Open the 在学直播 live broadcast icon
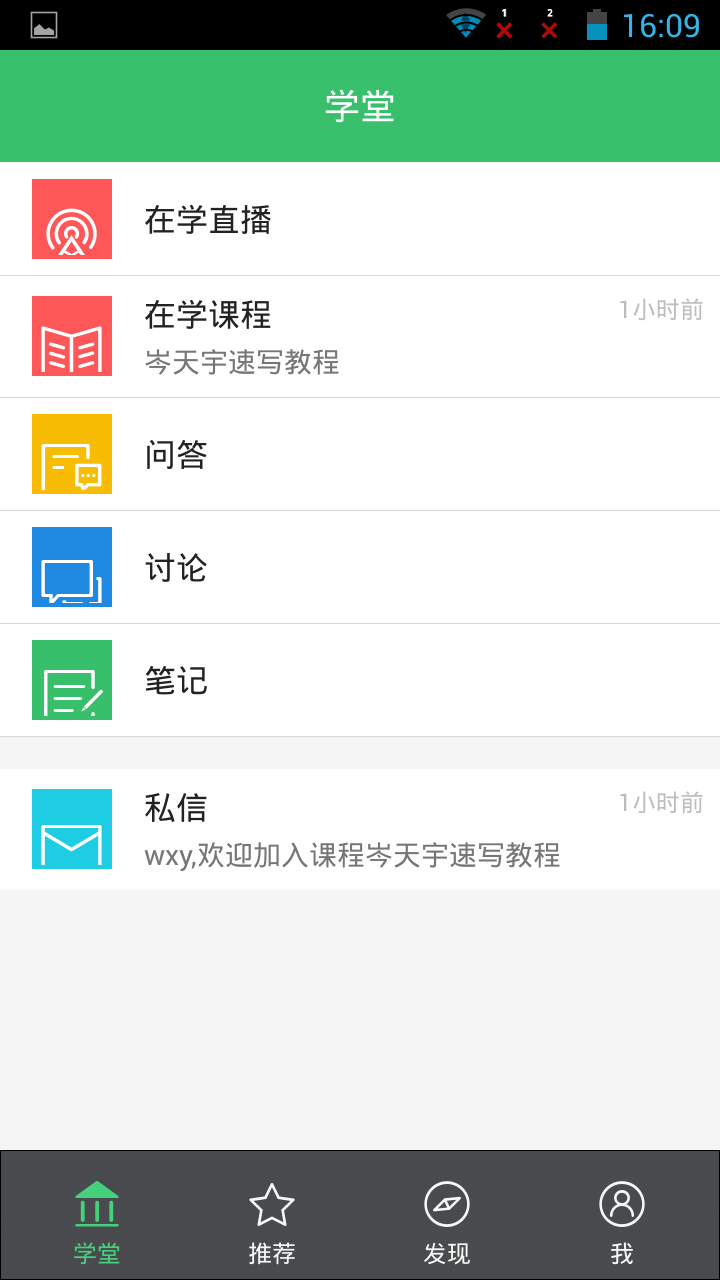Viewport: 720px width, 1280px height. (71, 218)
